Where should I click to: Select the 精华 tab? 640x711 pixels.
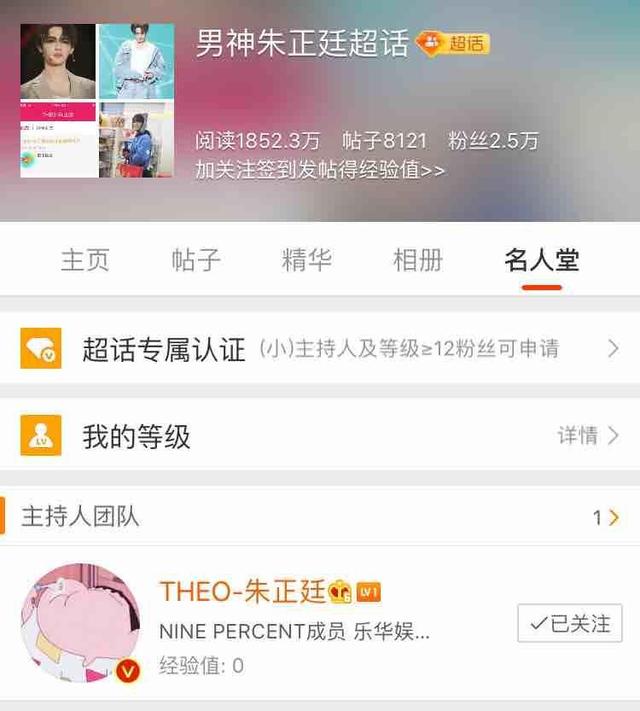306,261
